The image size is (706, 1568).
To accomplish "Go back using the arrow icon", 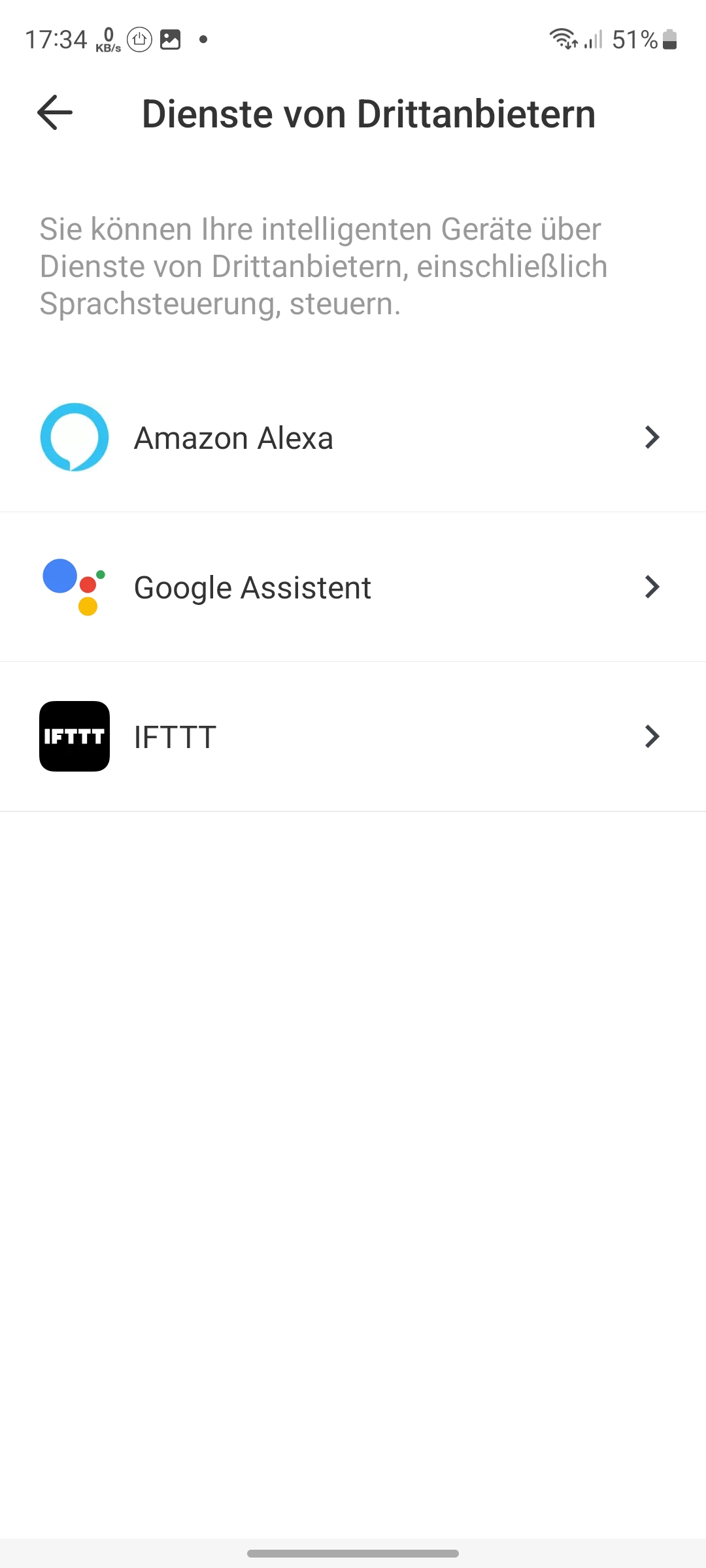I will [x=55, y=113].
